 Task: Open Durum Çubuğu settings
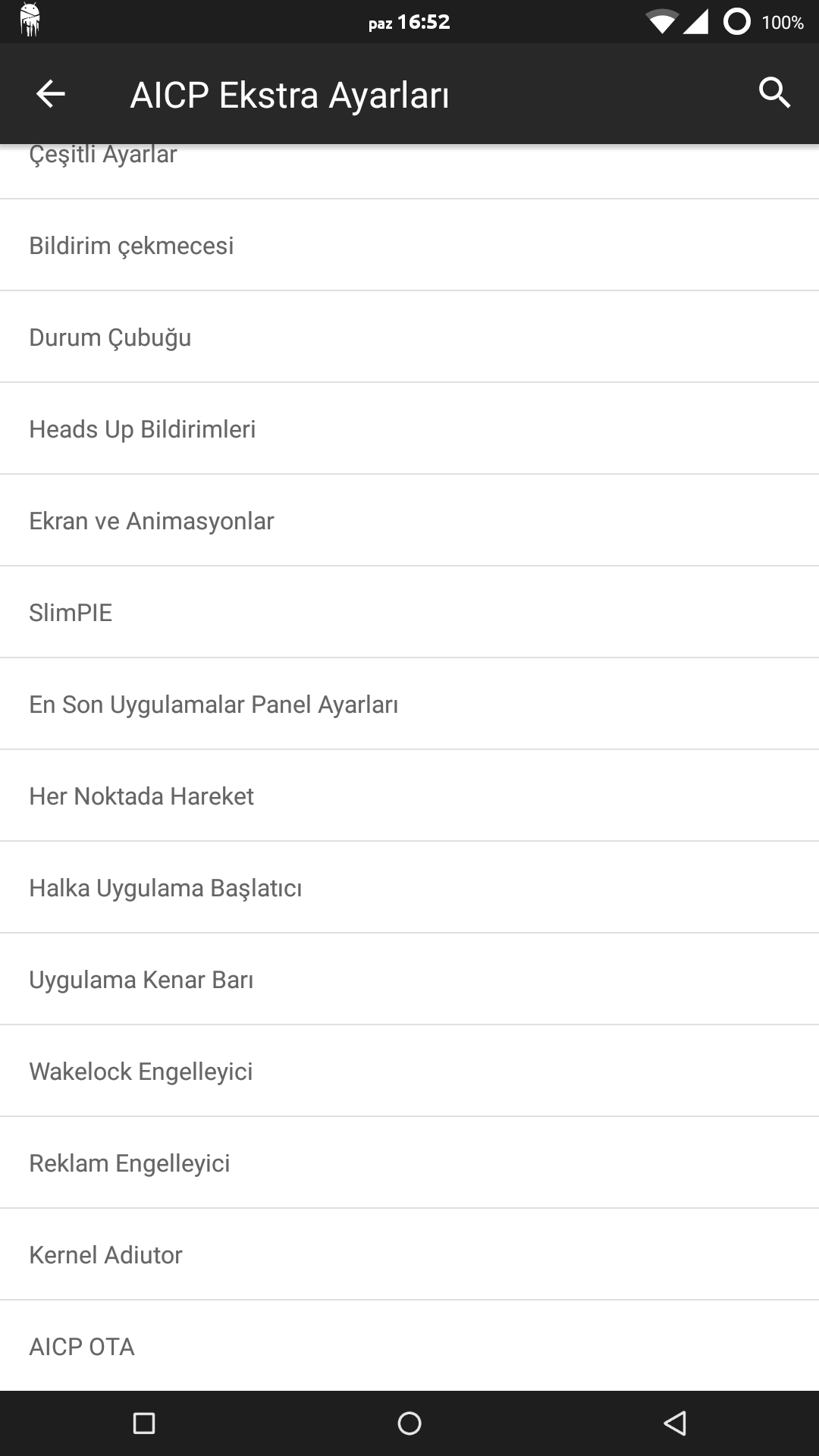click(x=409, y=337)
